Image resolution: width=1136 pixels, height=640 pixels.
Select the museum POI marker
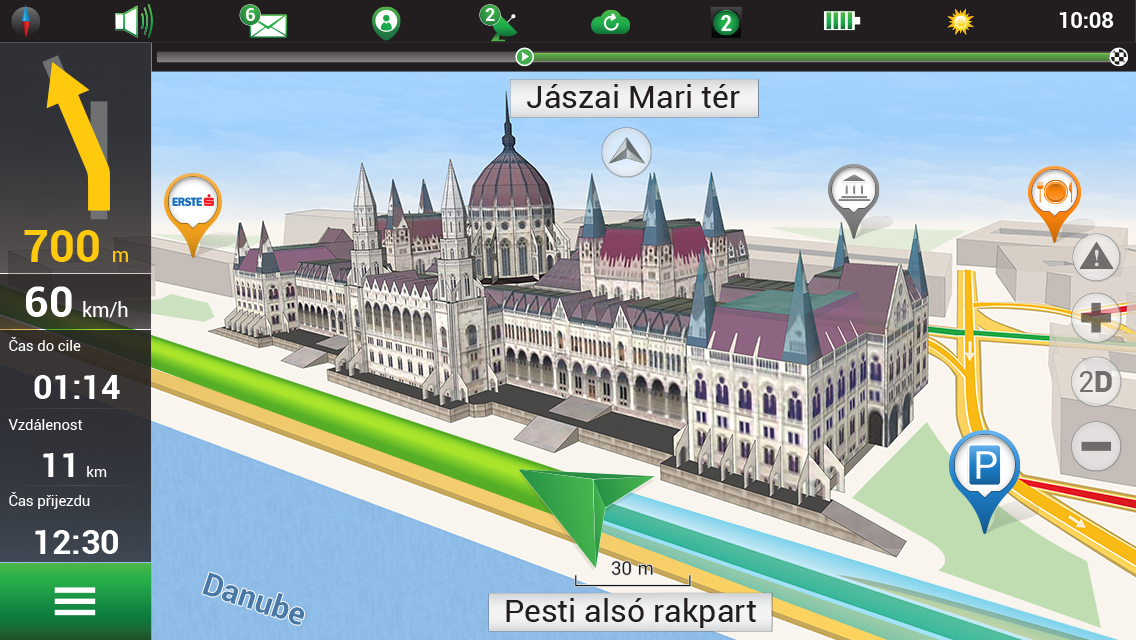tap(853, 189)
